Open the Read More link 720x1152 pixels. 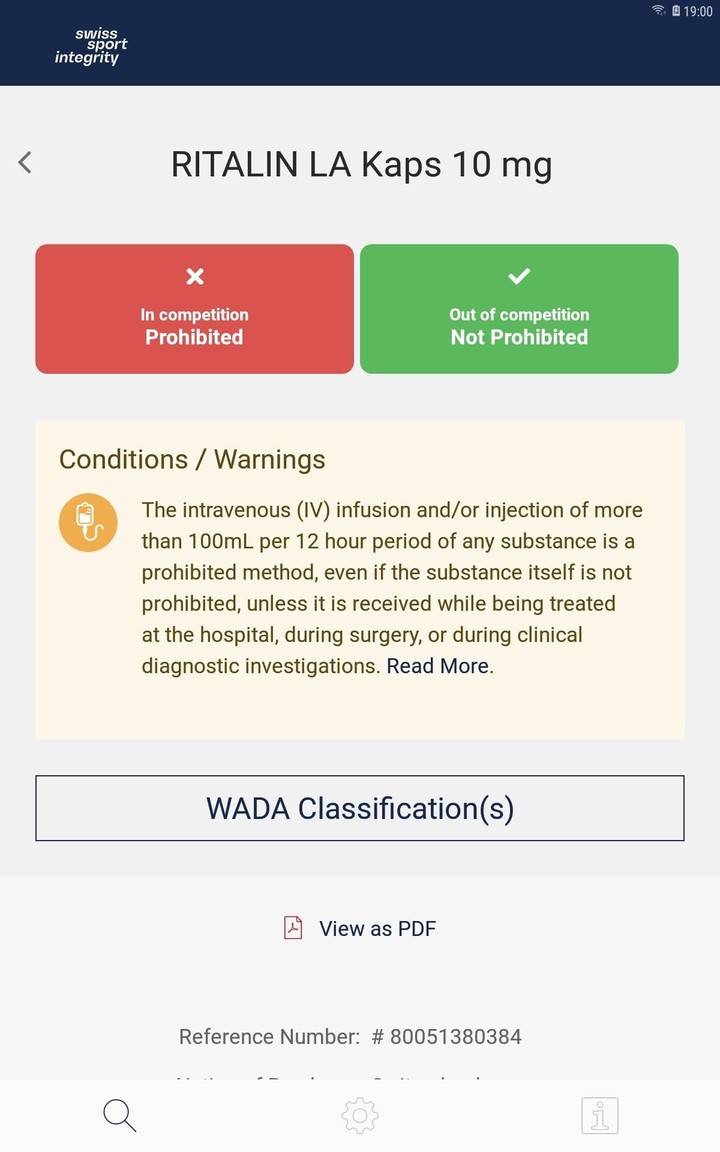tap(437, 665)
